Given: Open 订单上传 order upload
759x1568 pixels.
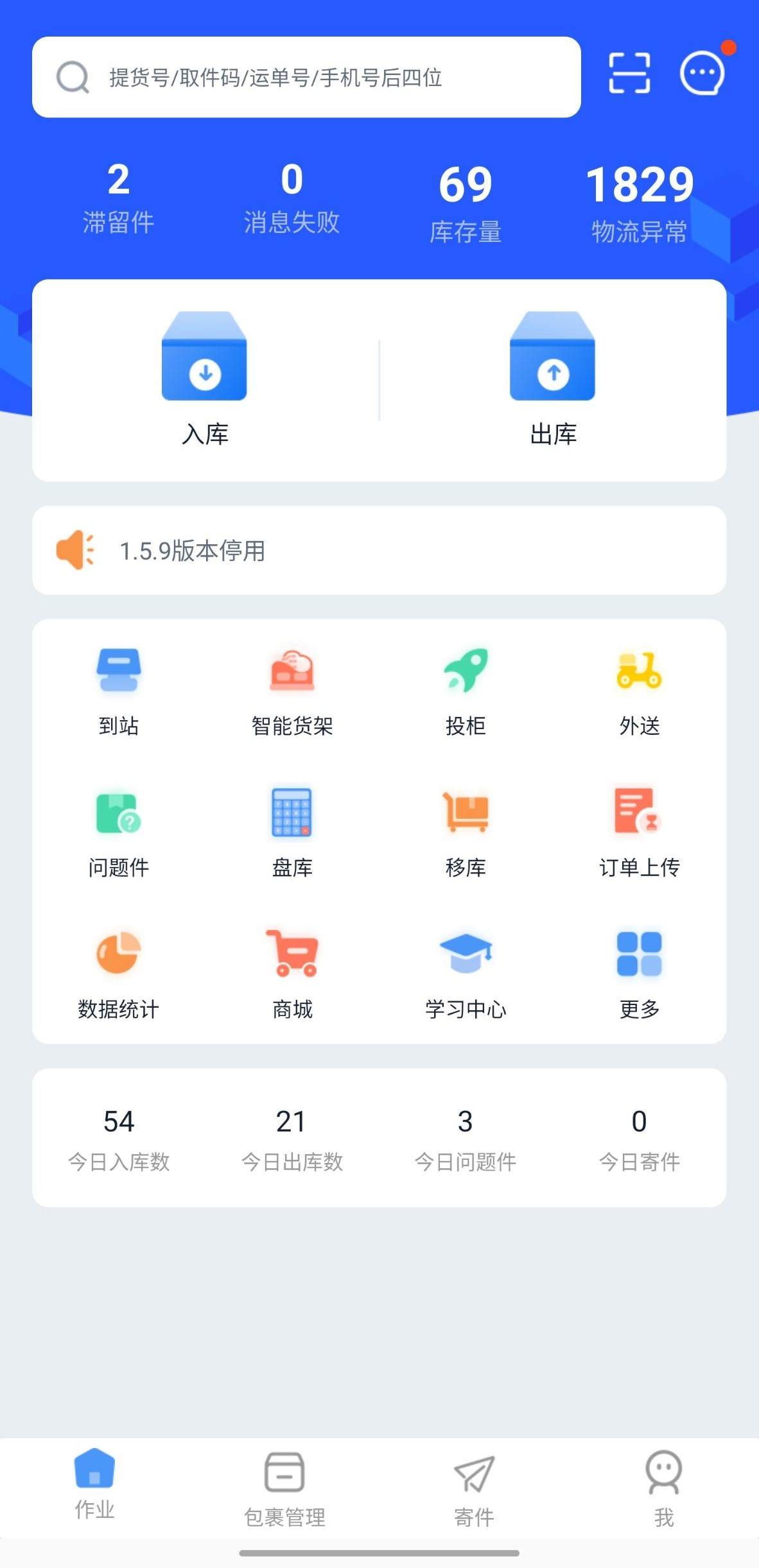Looking at the screenshot, I should point(639,832).
